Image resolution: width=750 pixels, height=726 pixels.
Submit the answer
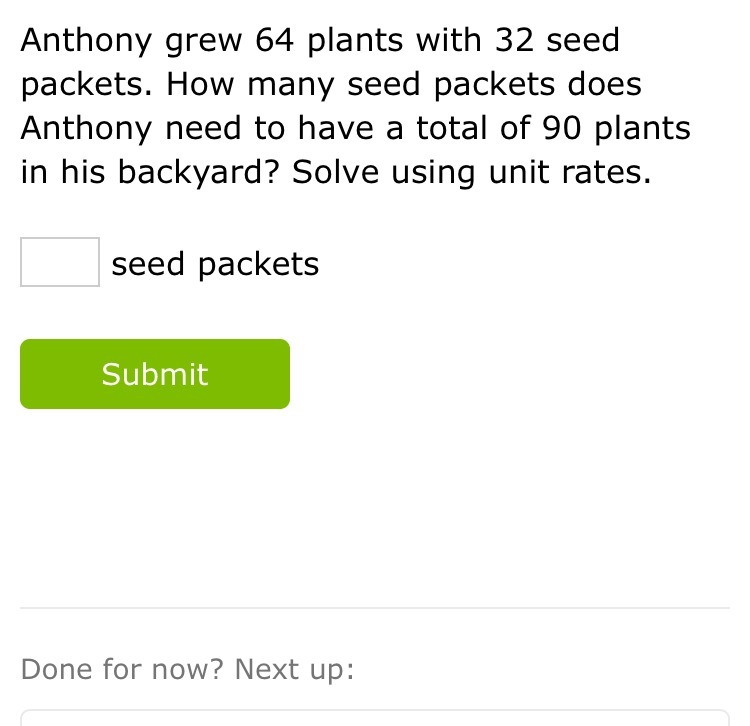coord(155,374)
